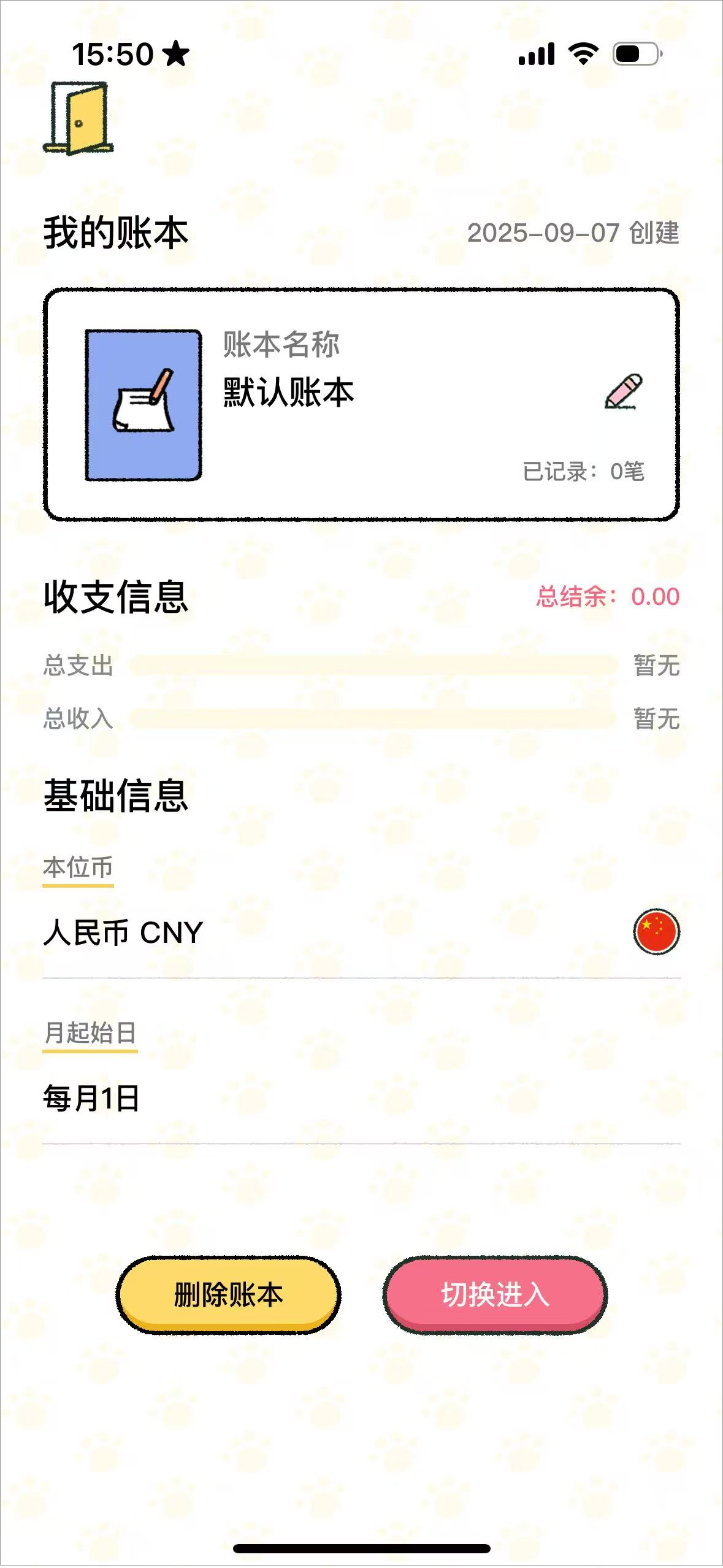
Task: Tap the door icon to exit
Action: 78,118
